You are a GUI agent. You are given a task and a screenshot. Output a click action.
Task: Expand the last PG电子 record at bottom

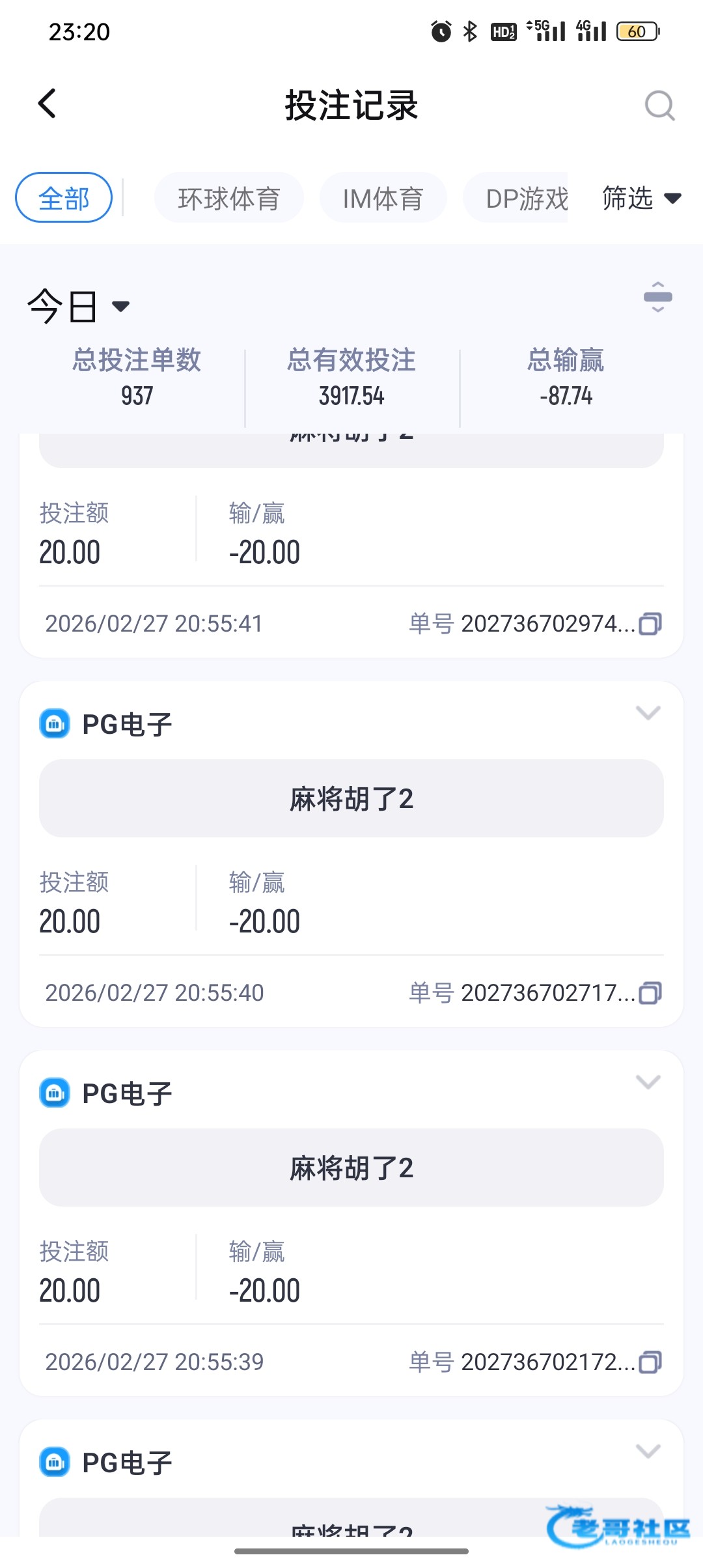(x=648, y=1451)
